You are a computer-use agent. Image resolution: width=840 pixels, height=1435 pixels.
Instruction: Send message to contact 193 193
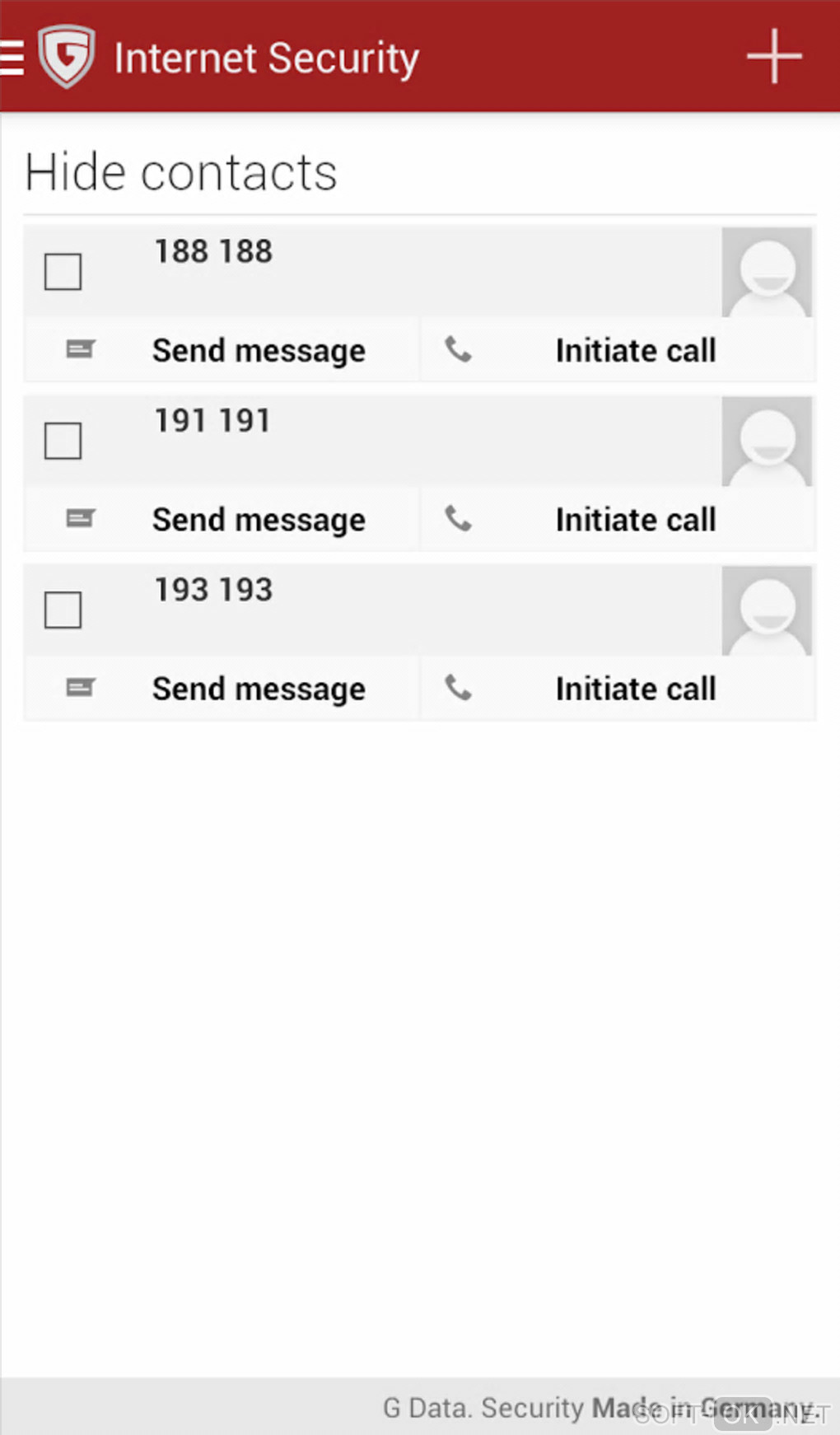click(222, 689)
